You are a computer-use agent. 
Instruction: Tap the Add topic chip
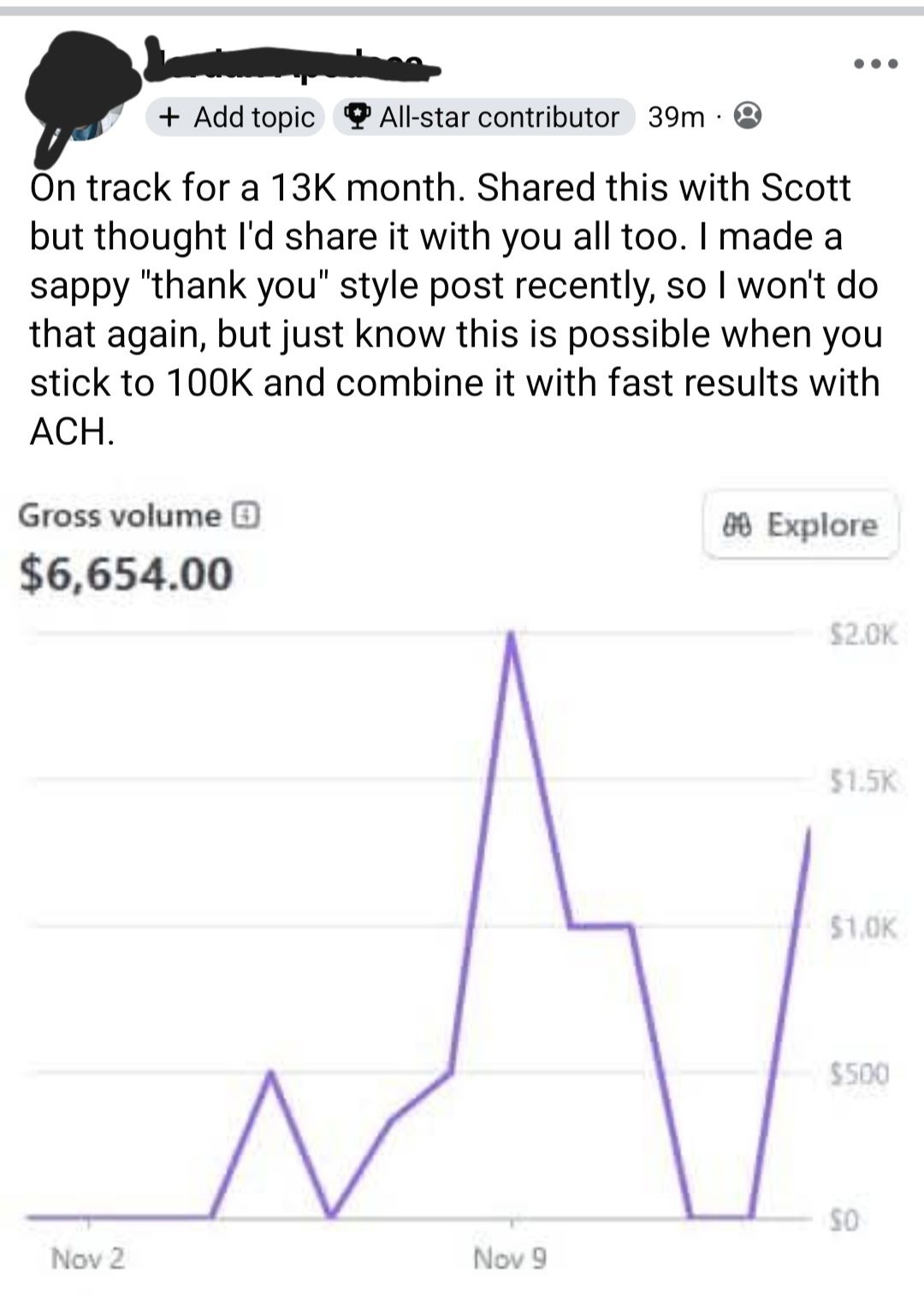[237, 116]
